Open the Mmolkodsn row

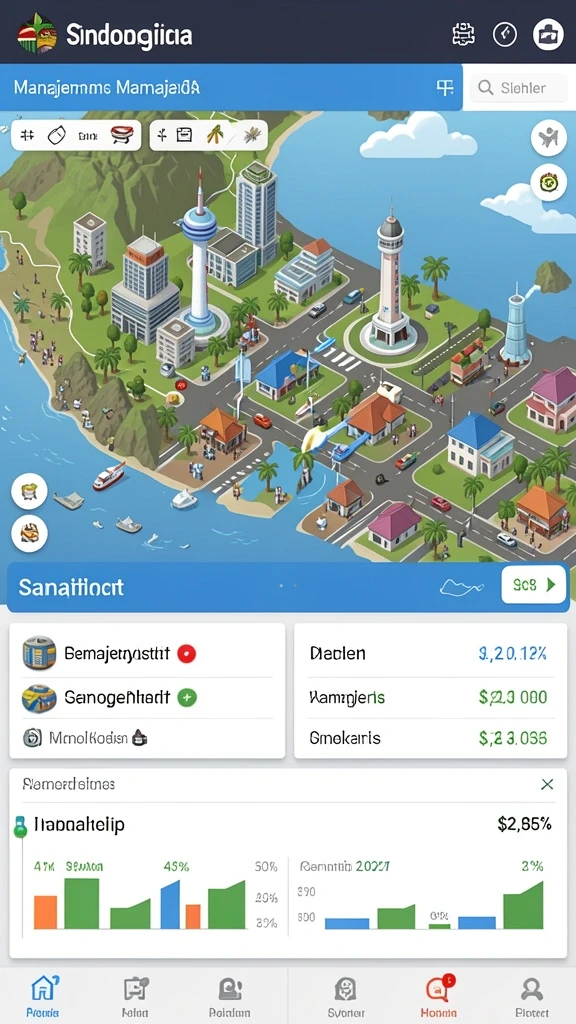coord(147,738)
